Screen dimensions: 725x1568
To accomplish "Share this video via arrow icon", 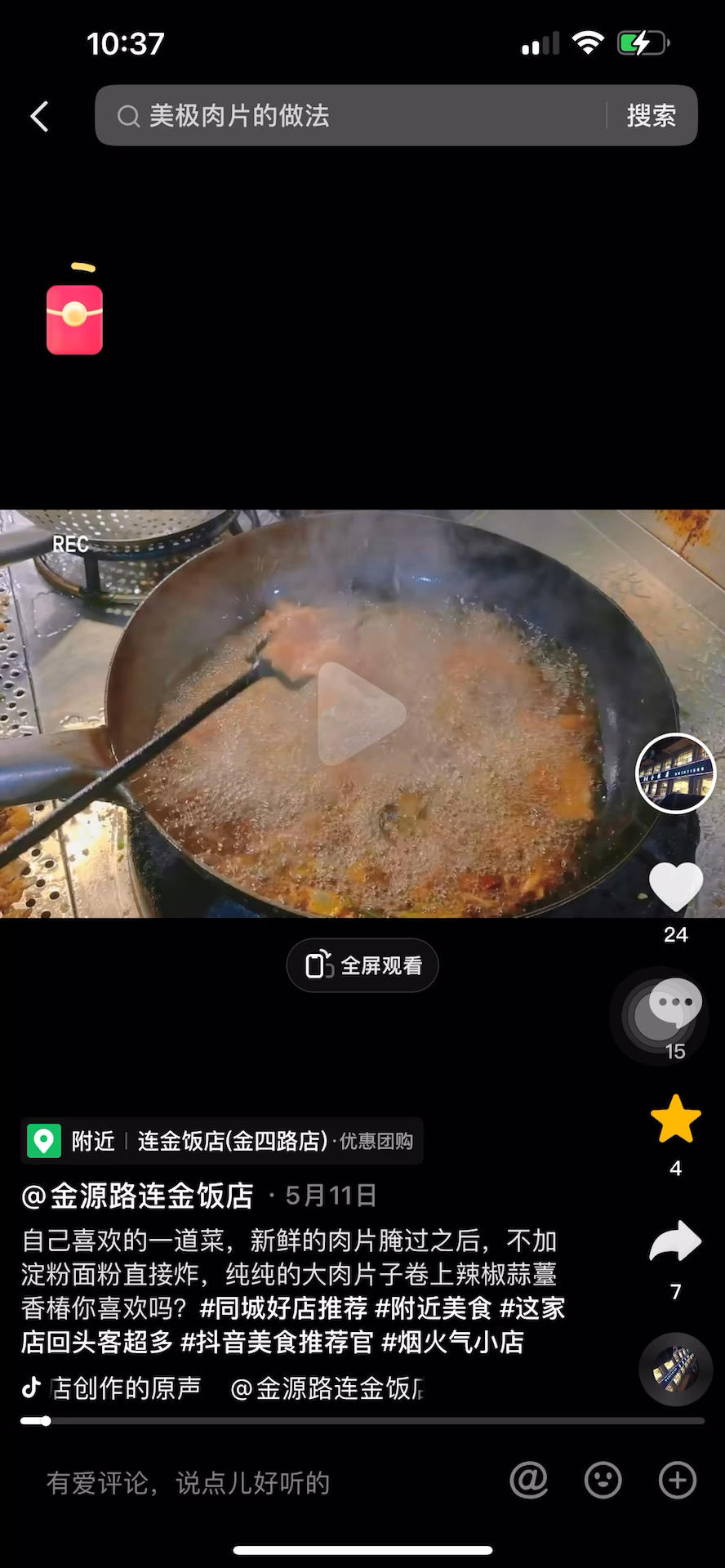I will coord(675,1242).
